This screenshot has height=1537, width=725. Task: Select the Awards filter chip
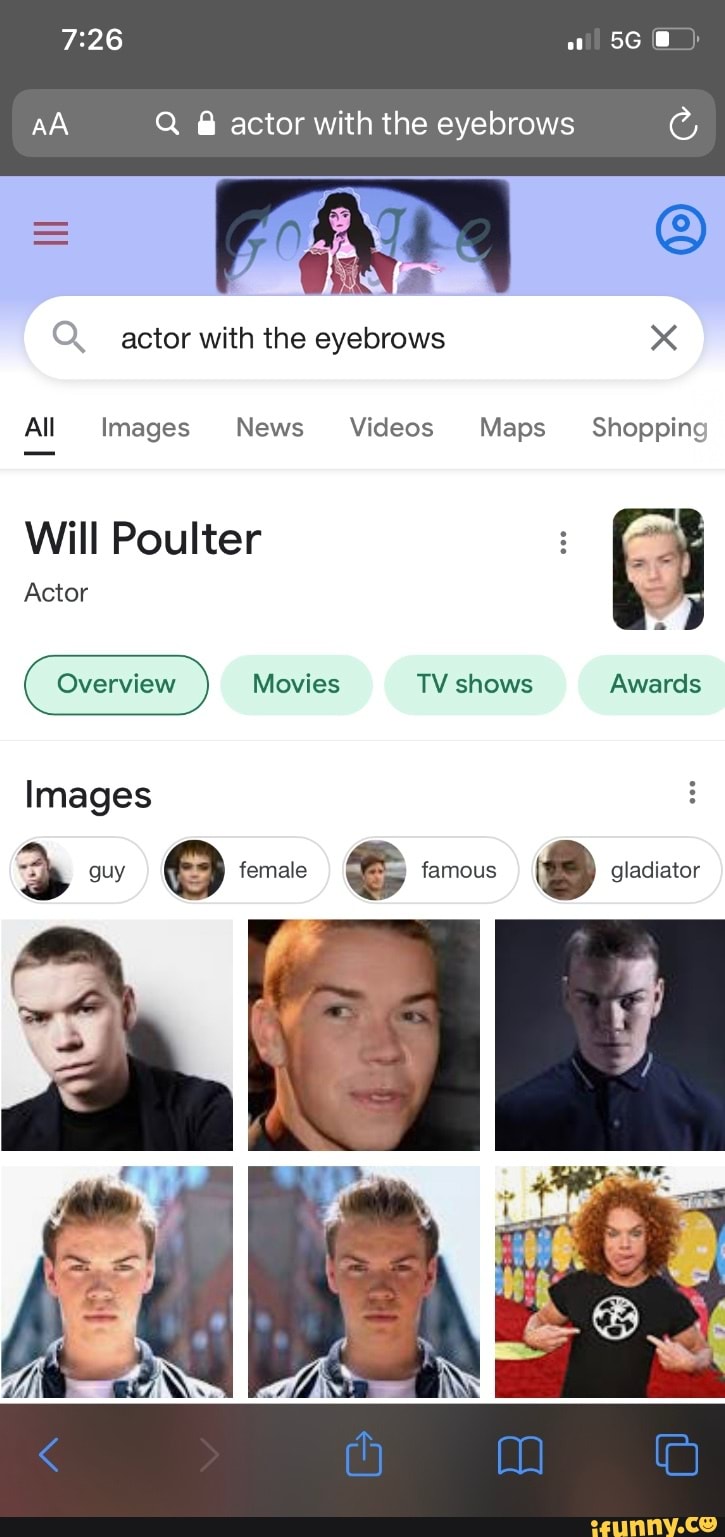click(x=654, y=684)
